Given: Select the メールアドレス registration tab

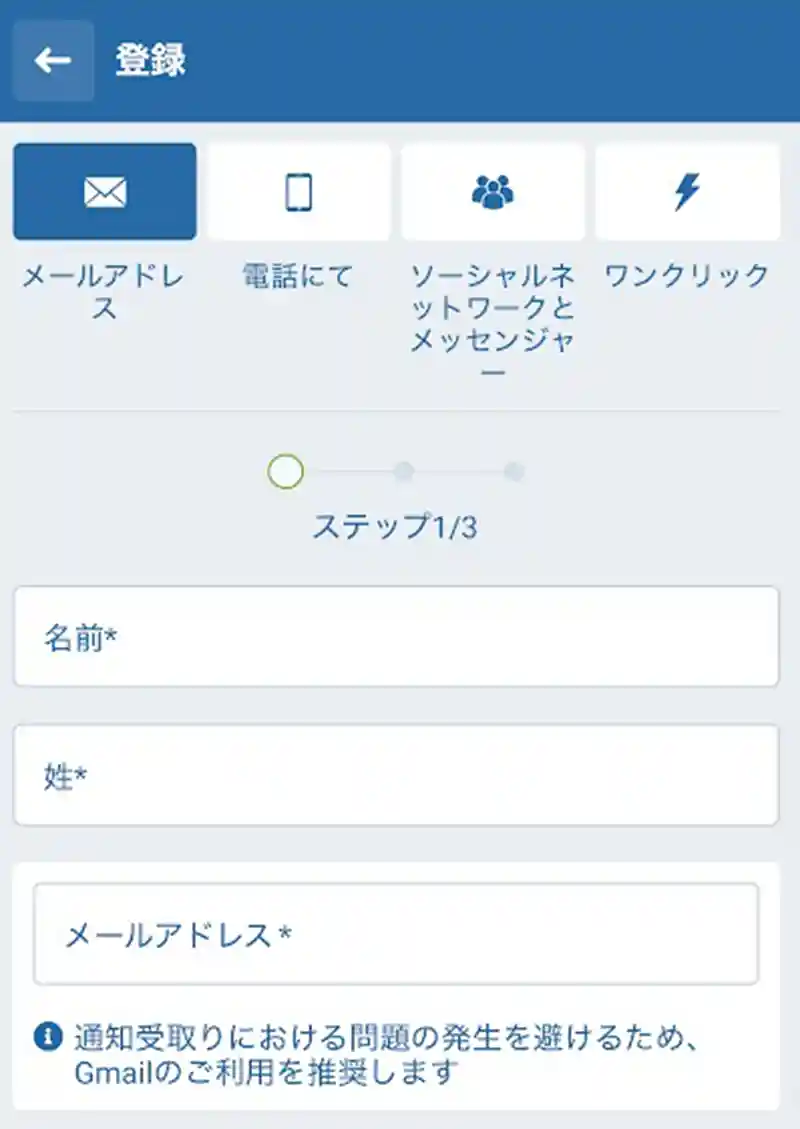Looking at the screenshot, I should (105, 192).
